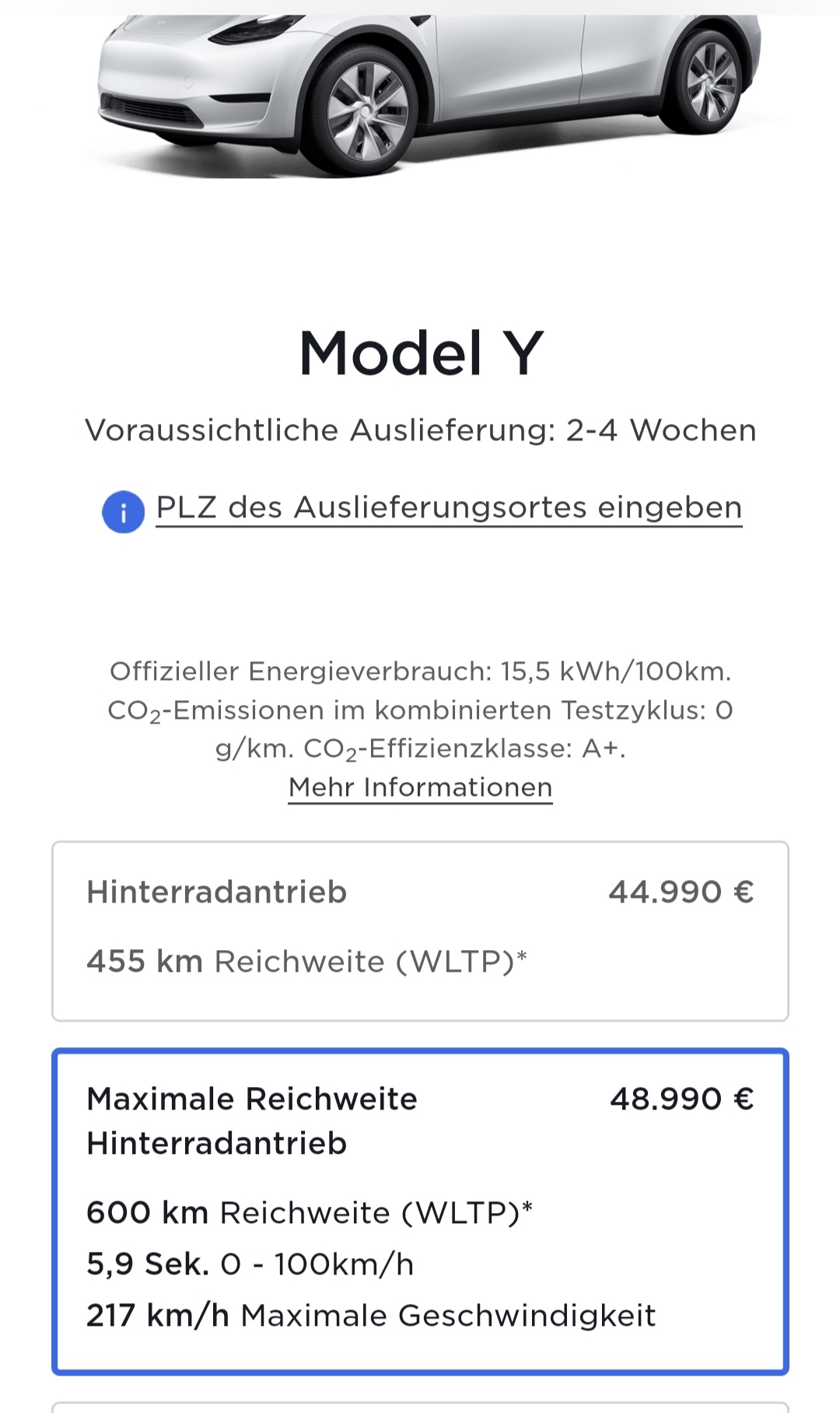This screenshot has width=840, height=1413.
Task: Select the Hinterradantrieb option for 44.990 €
Action: coord(420,930)
